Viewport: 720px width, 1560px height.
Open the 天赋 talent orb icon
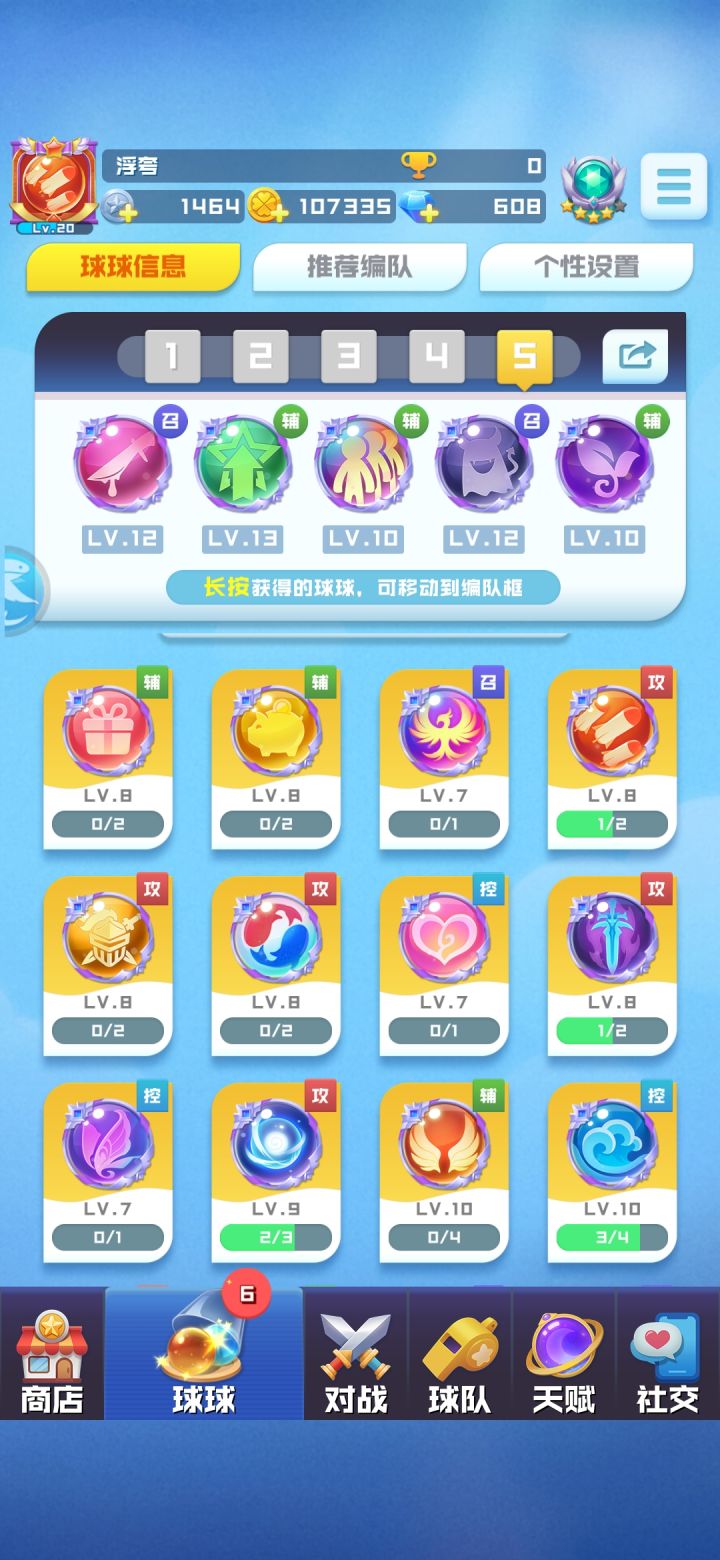[563, 1355]
